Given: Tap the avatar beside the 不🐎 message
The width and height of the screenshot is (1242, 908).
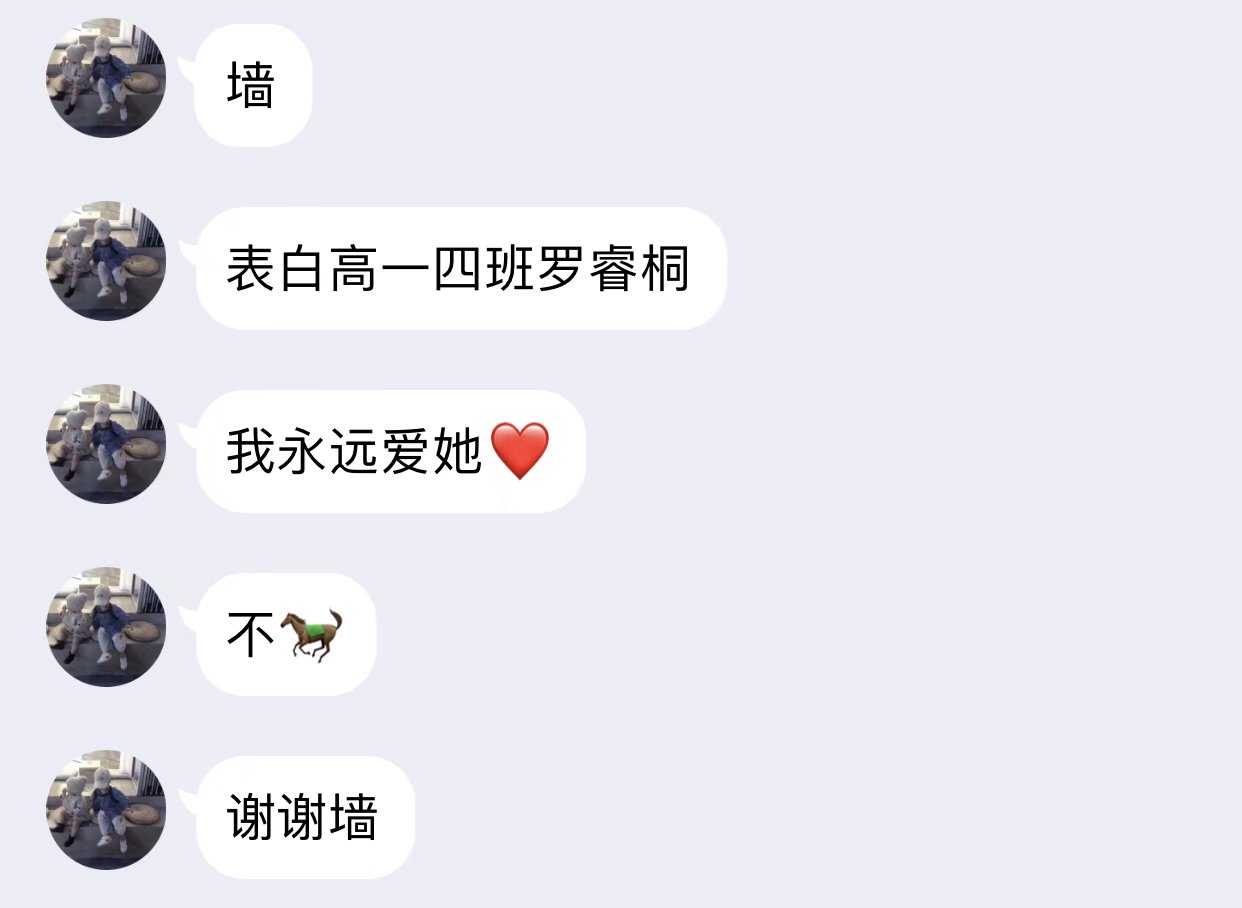Looking at the screenshot, I should [x=106, y=627].
